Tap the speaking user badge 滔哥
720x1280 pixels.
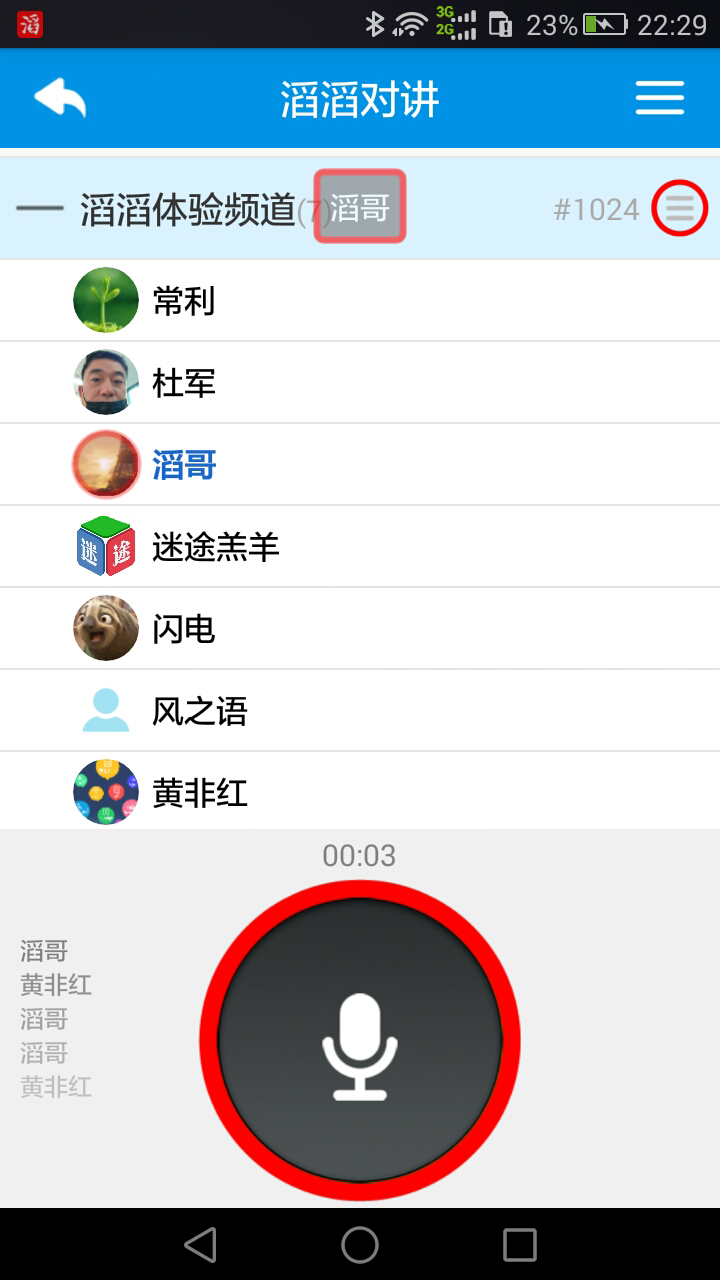359,206
